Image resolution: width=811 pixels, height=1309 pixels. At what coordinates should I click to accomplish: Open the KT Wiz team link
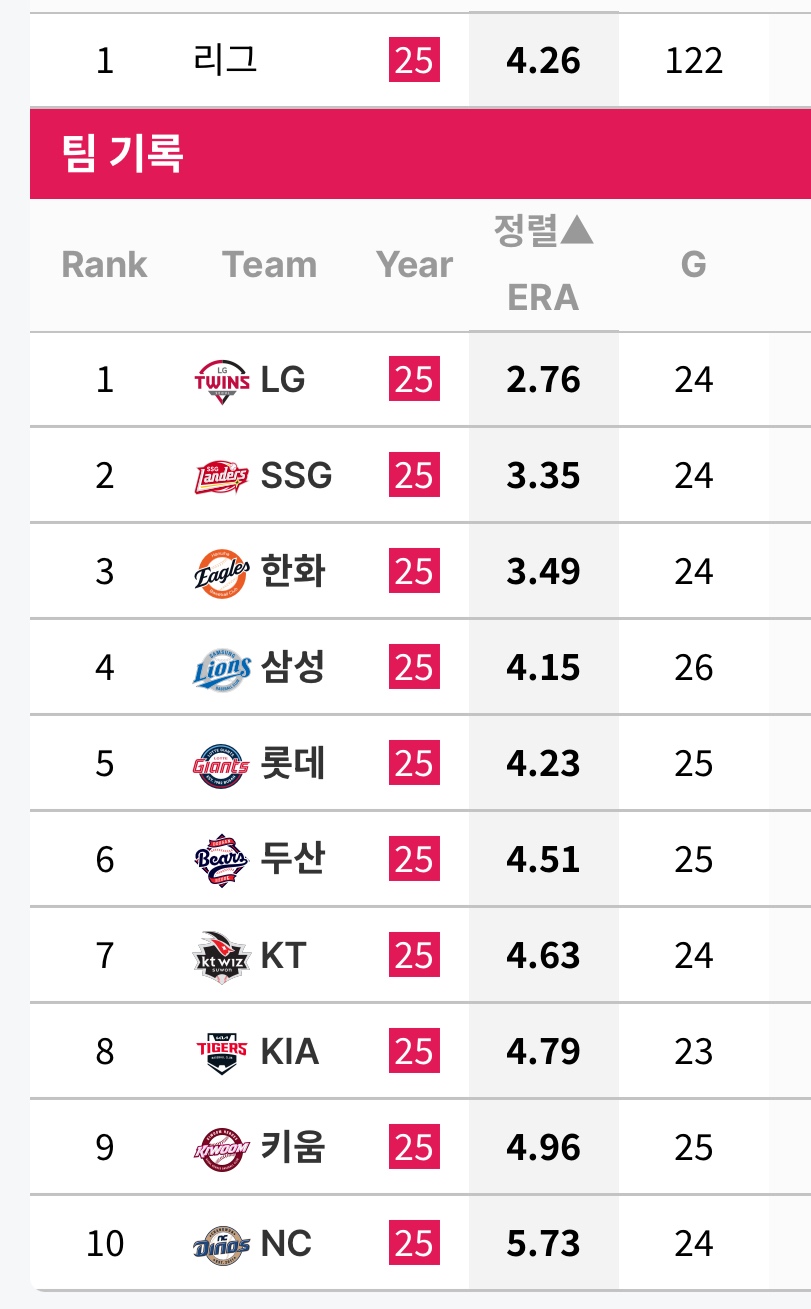283,956
